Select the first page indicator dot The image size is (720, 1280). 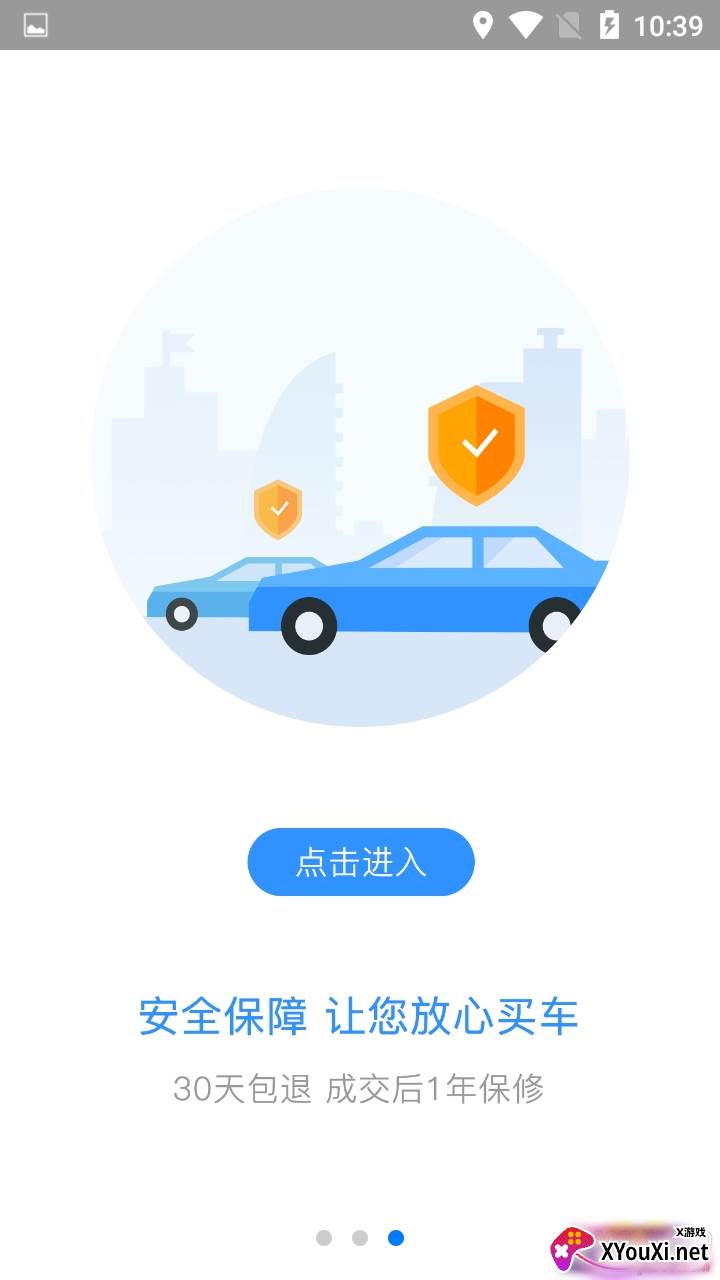[x=324, y=1238]
